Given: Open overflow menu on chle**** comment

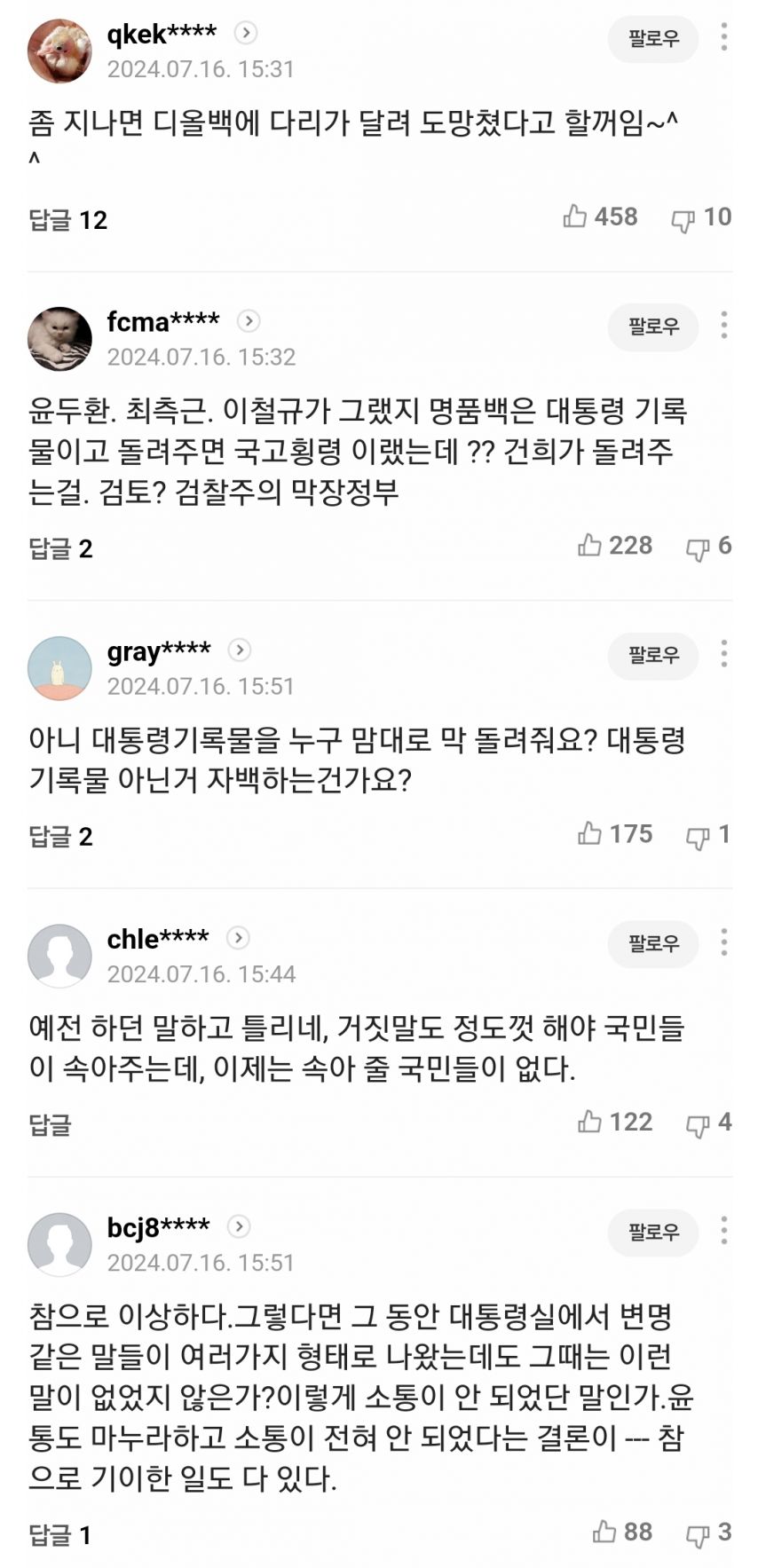Looking at the screenshot, I should [724, 942].
